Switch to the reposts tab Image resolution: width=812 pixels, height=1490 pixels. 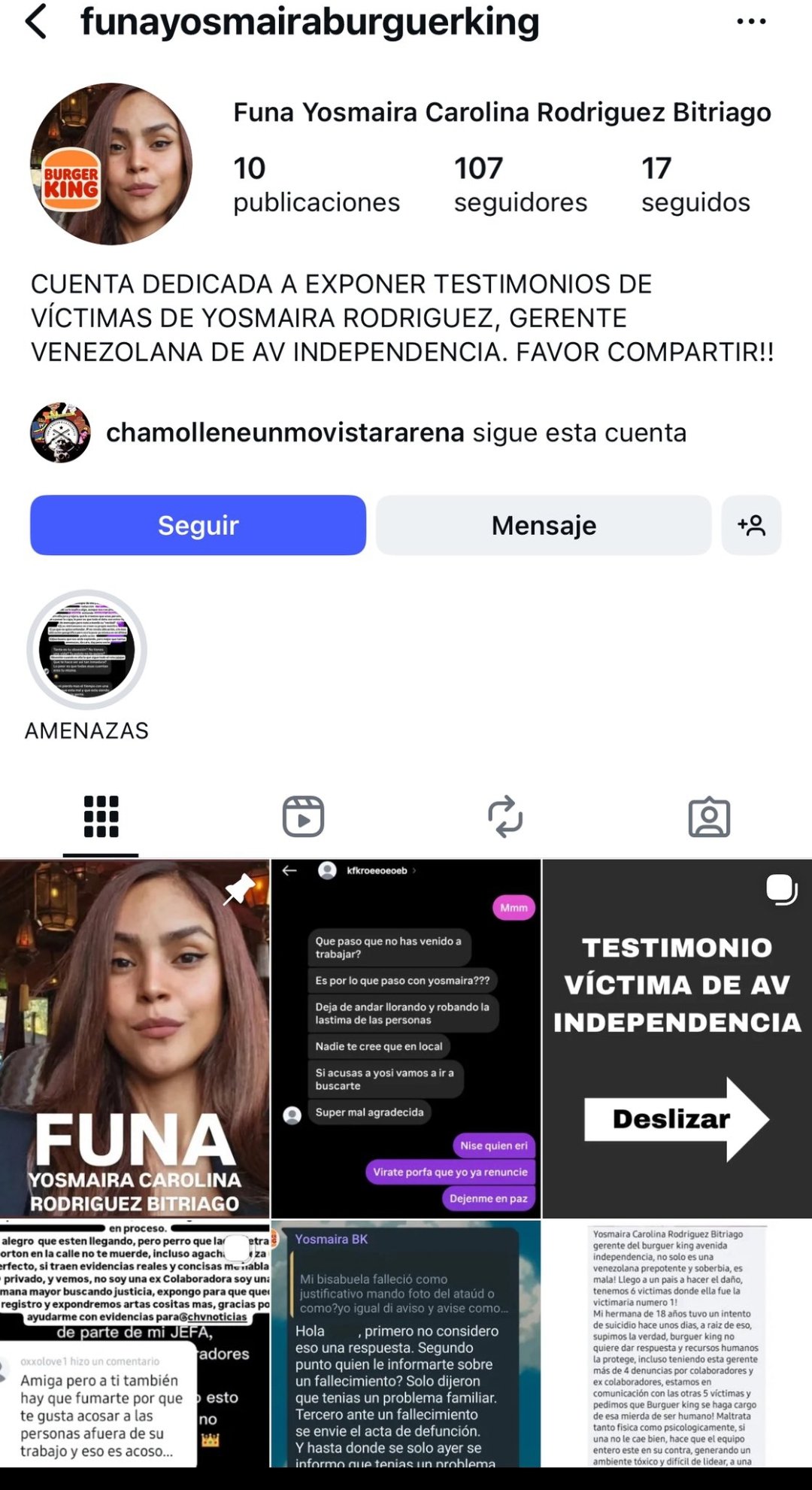505,817
